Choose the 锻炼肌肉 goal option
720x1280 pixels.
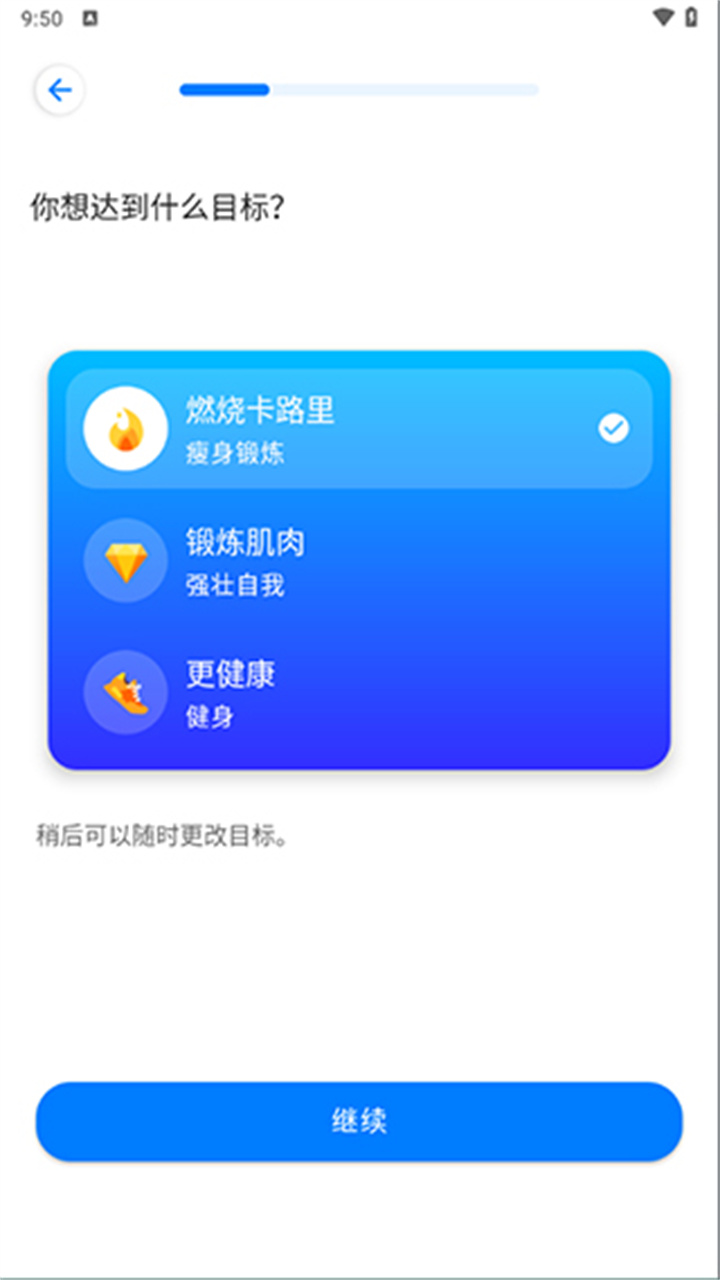click(x=358, y=560)
